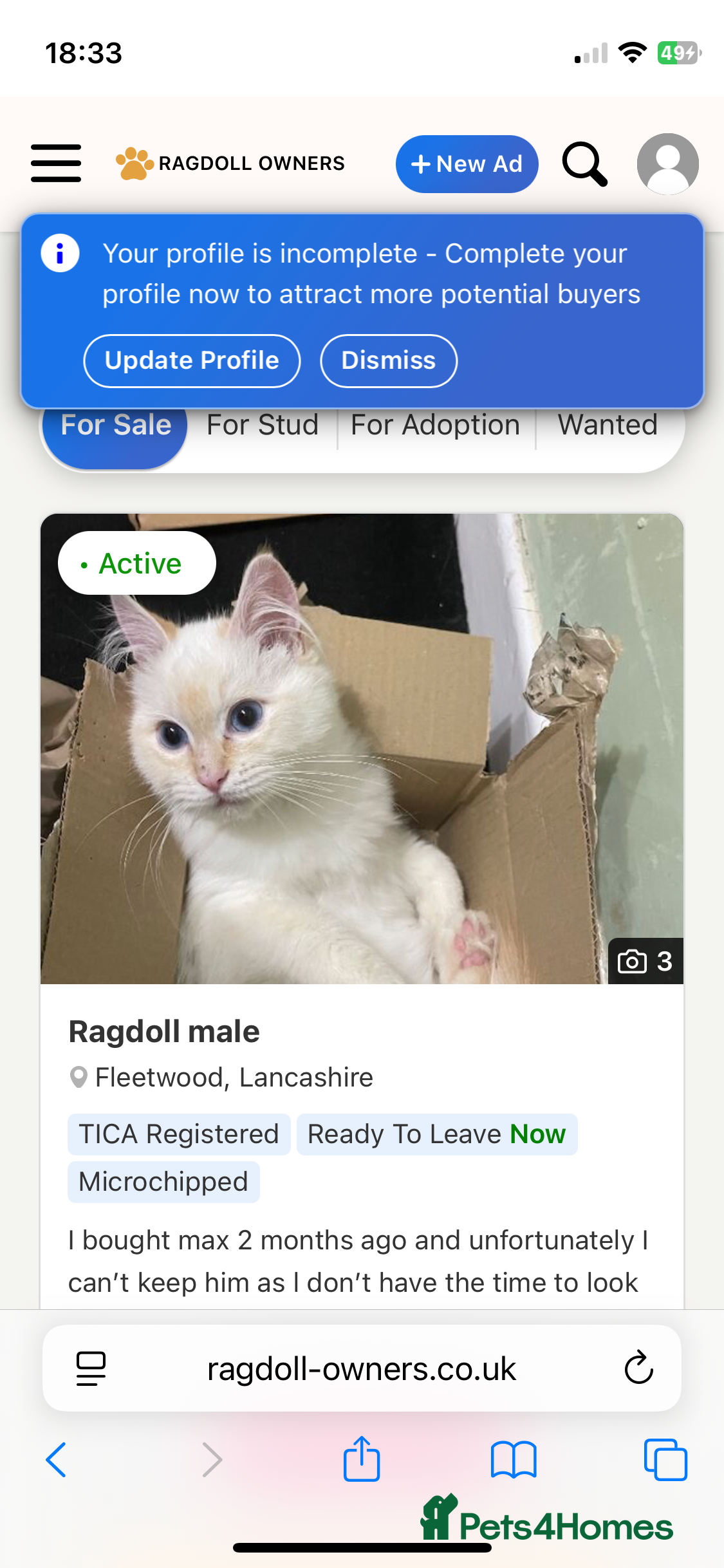Click the Ragdoll male listing title link
724x1568 pixels.
pos(164,1031)
